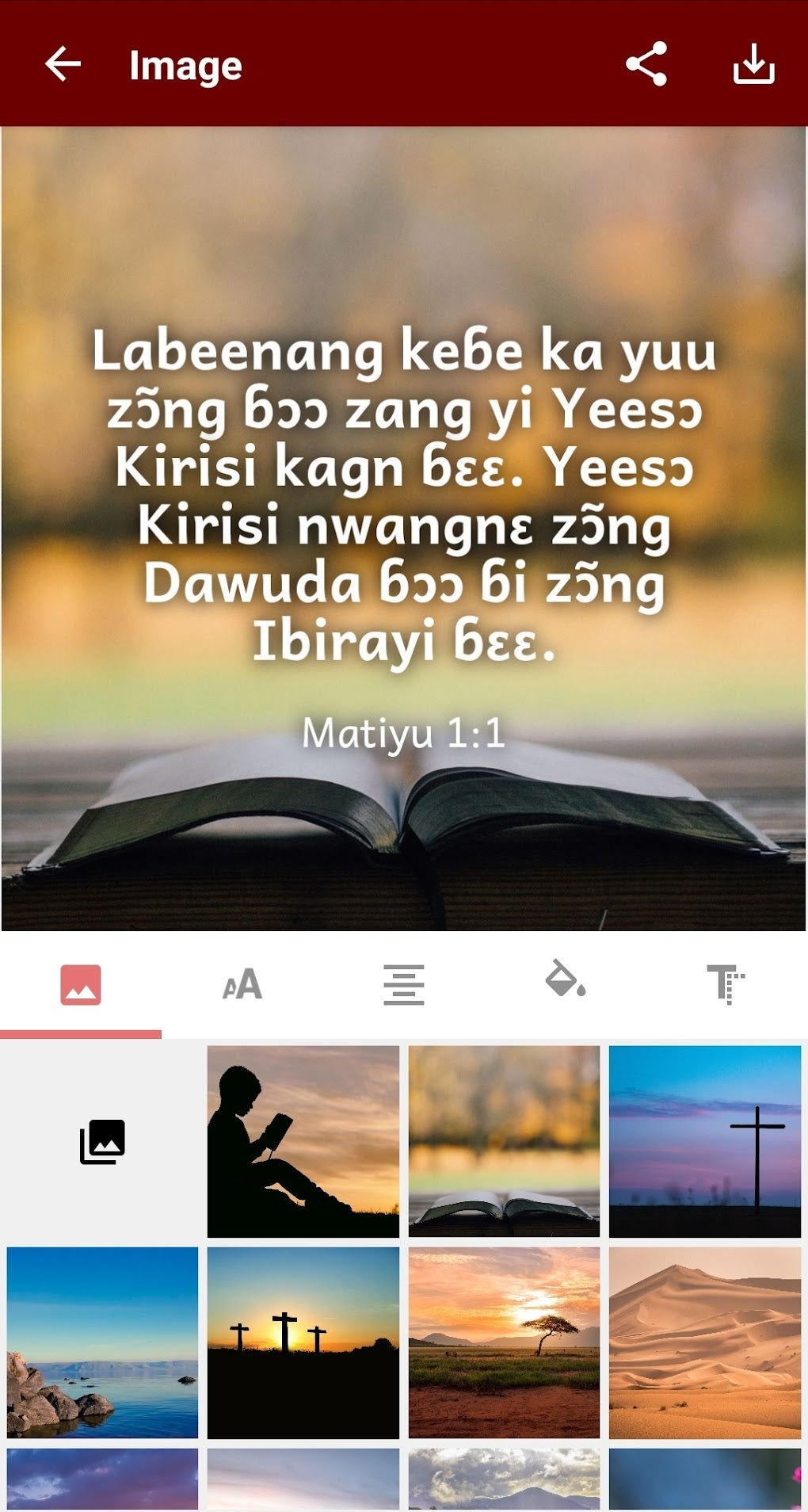Switch to the font size tab

[x=242, y=985]
